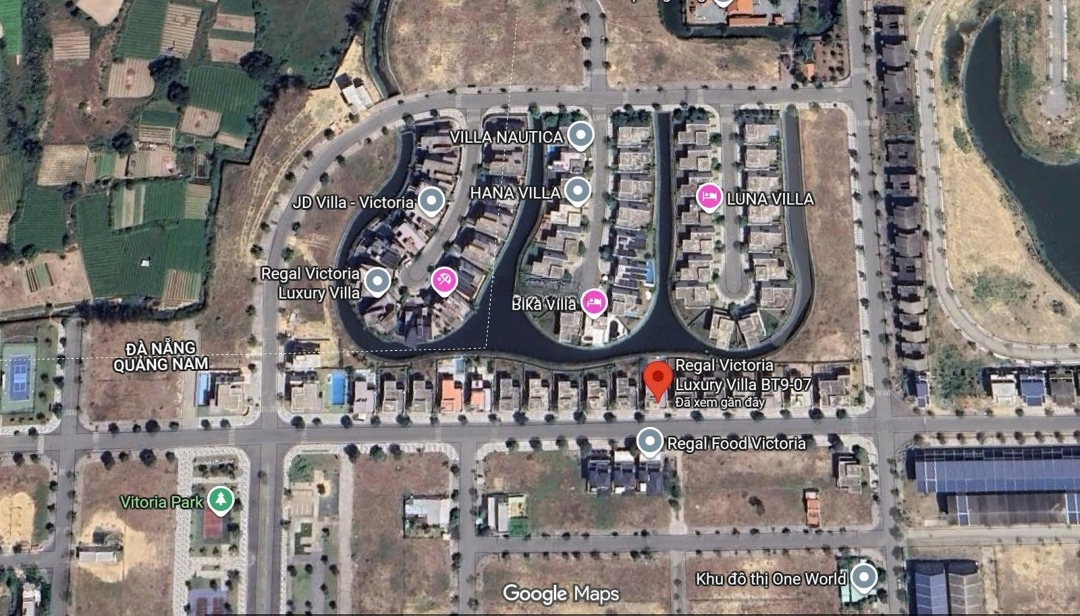Select the HANA VILLA marker
The image size is (1080, 616).
(x=577, y=190)
